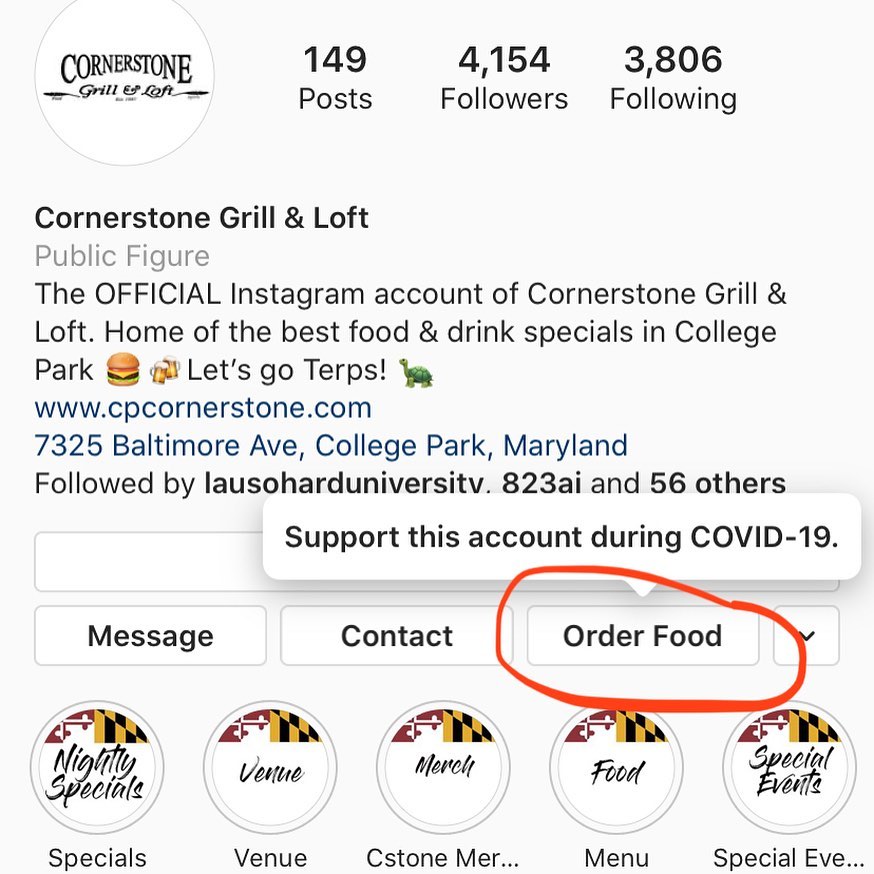
Task: Open the Cornerstone profile picture
Action: 124,78
